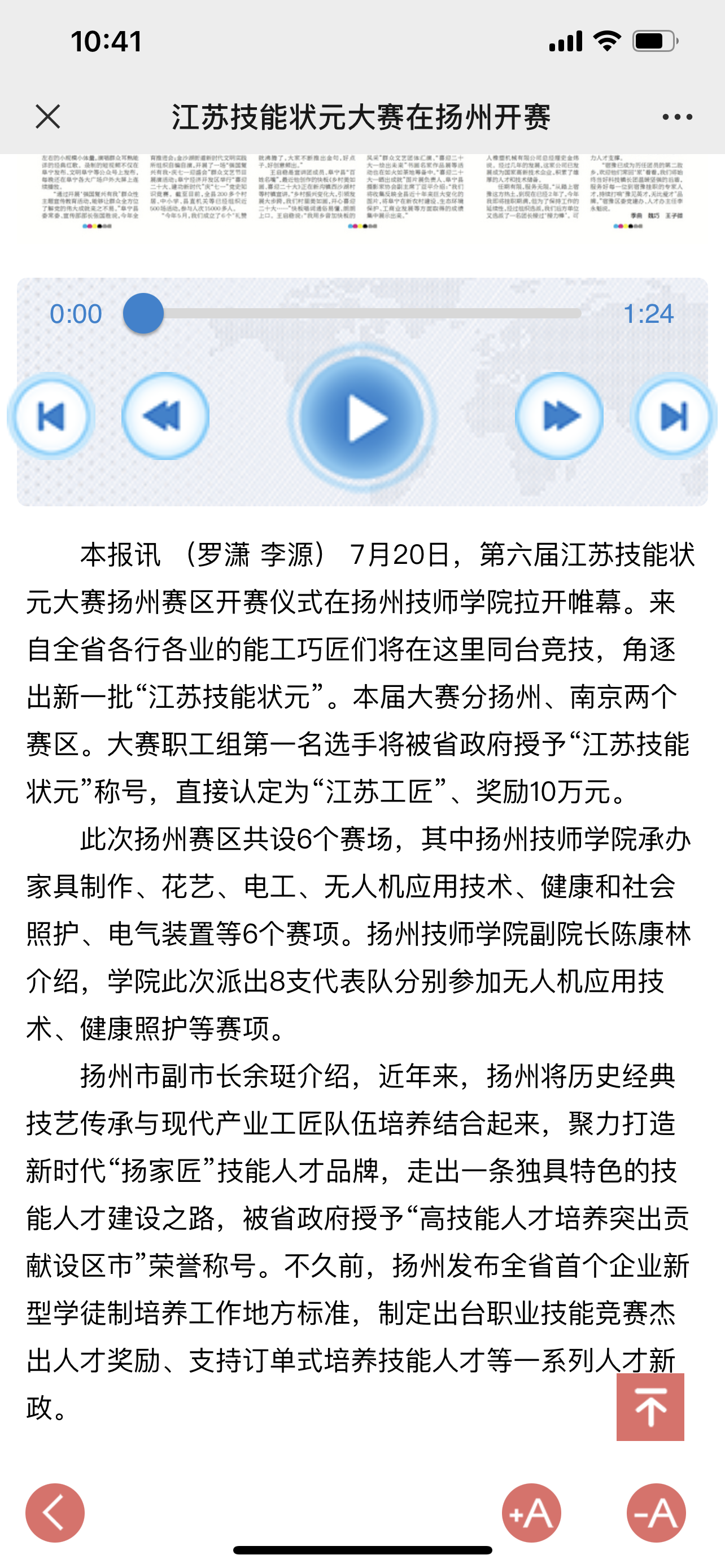This screenshot has height=1568, width=725.
Task: Go back with red arrow button
Action: pyautogui.click(x=55, y=1513)
